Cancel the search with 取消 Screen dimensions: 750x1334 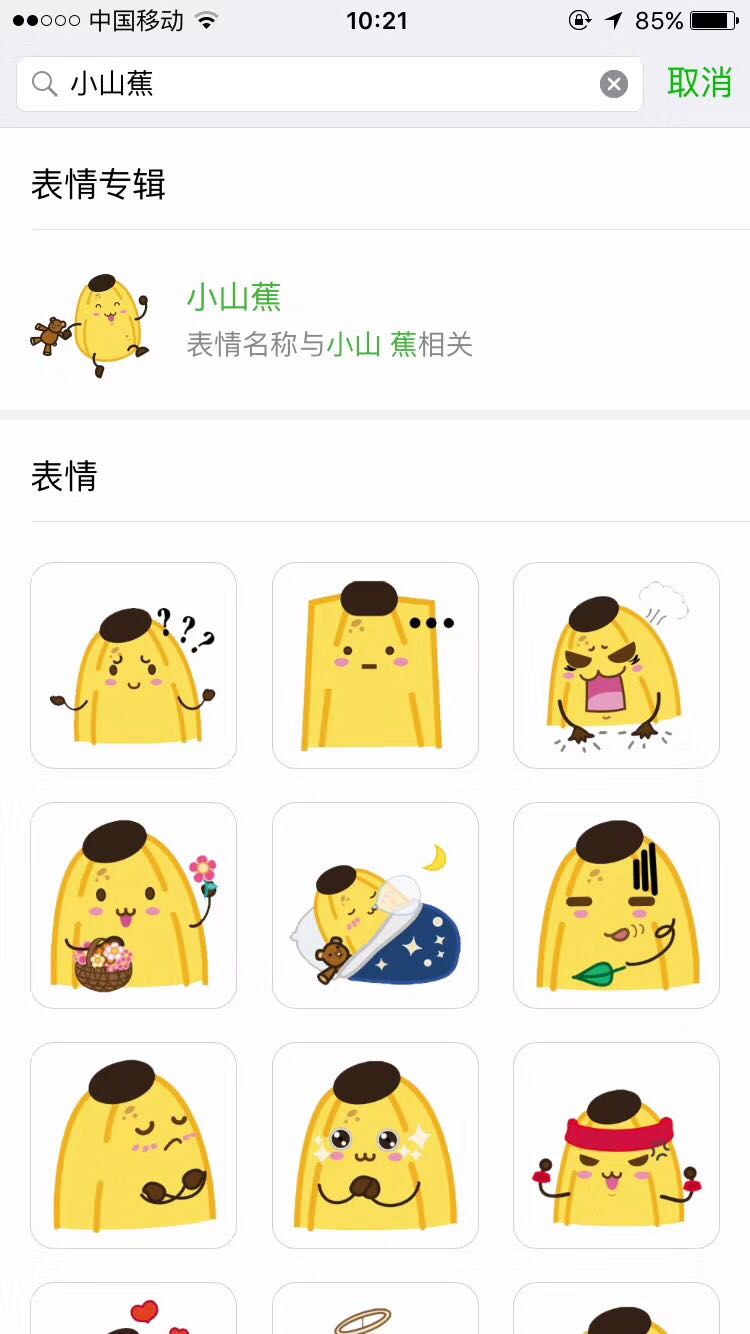point(700,83)
